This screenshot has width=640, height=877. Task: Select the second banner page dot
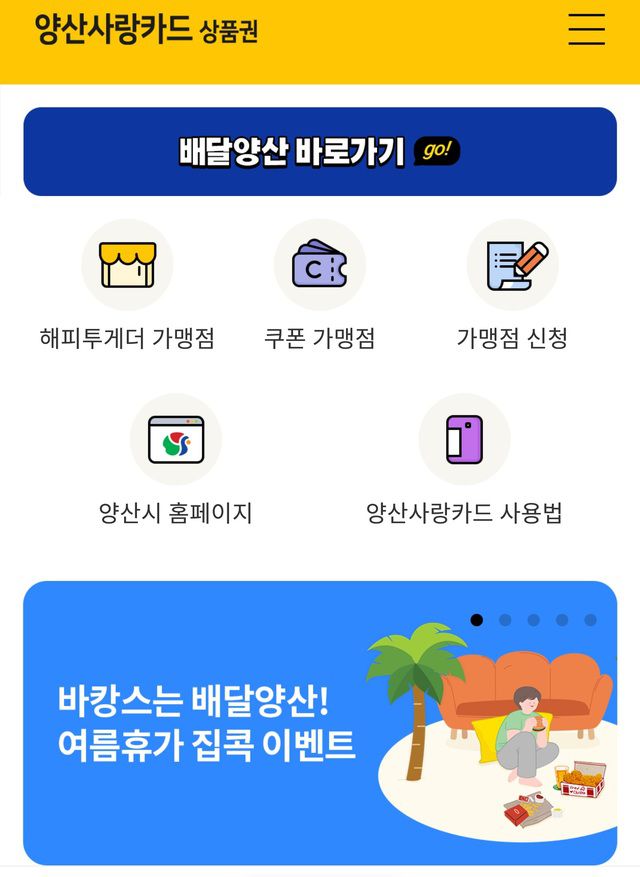tap(505, 620)
